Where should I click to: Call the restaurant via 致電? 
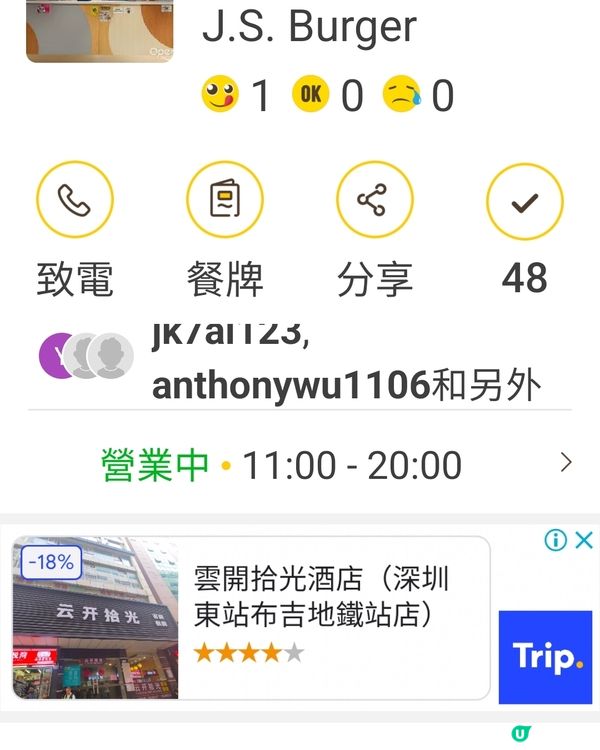[x=75, y=201]
